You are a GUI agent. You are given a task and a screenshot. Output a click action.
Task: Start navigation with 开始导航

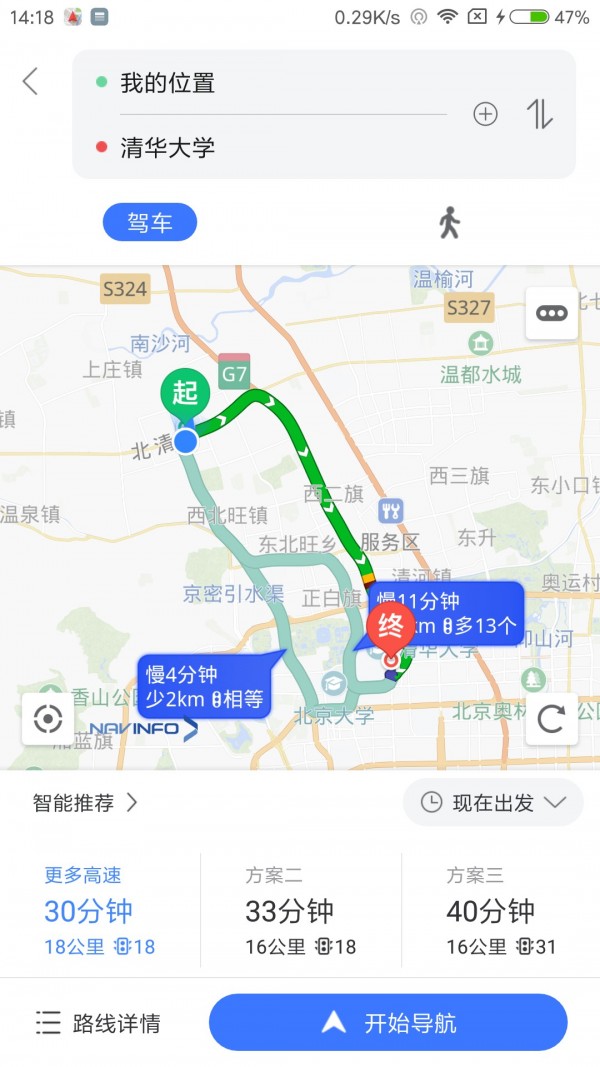coord(388,1022)
